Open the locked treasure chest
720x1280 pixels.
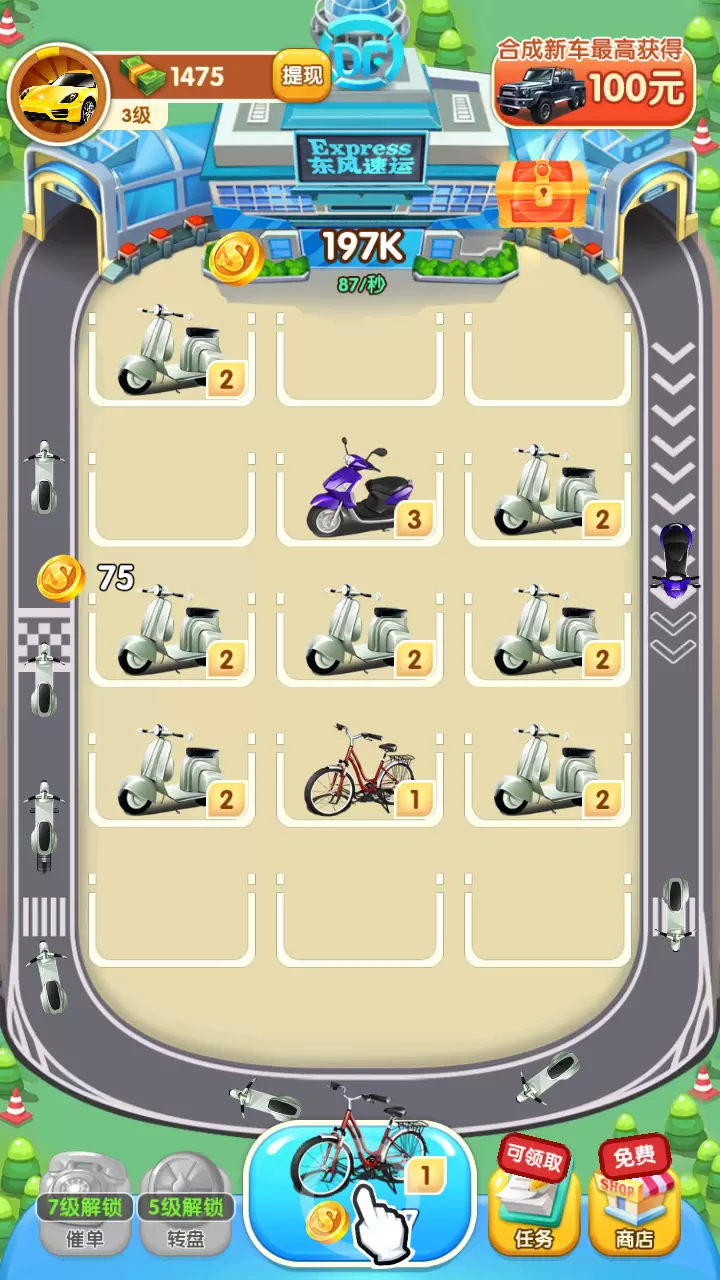tap(541, 192)
